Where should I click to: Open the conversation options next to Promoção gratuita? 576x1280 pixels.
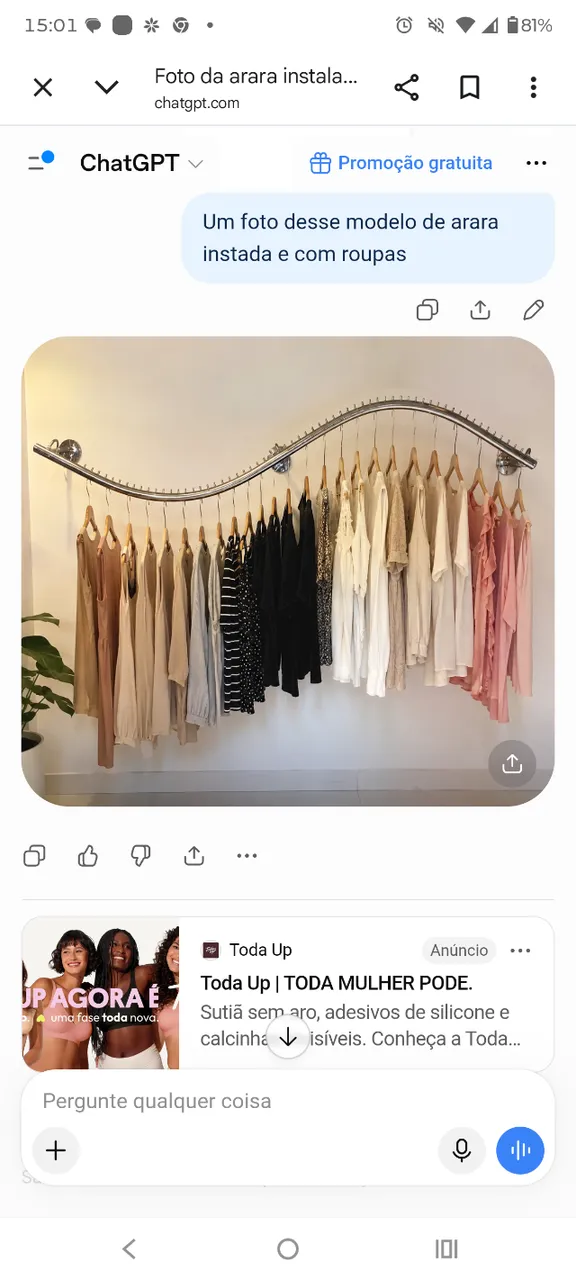tap(536, 163)
